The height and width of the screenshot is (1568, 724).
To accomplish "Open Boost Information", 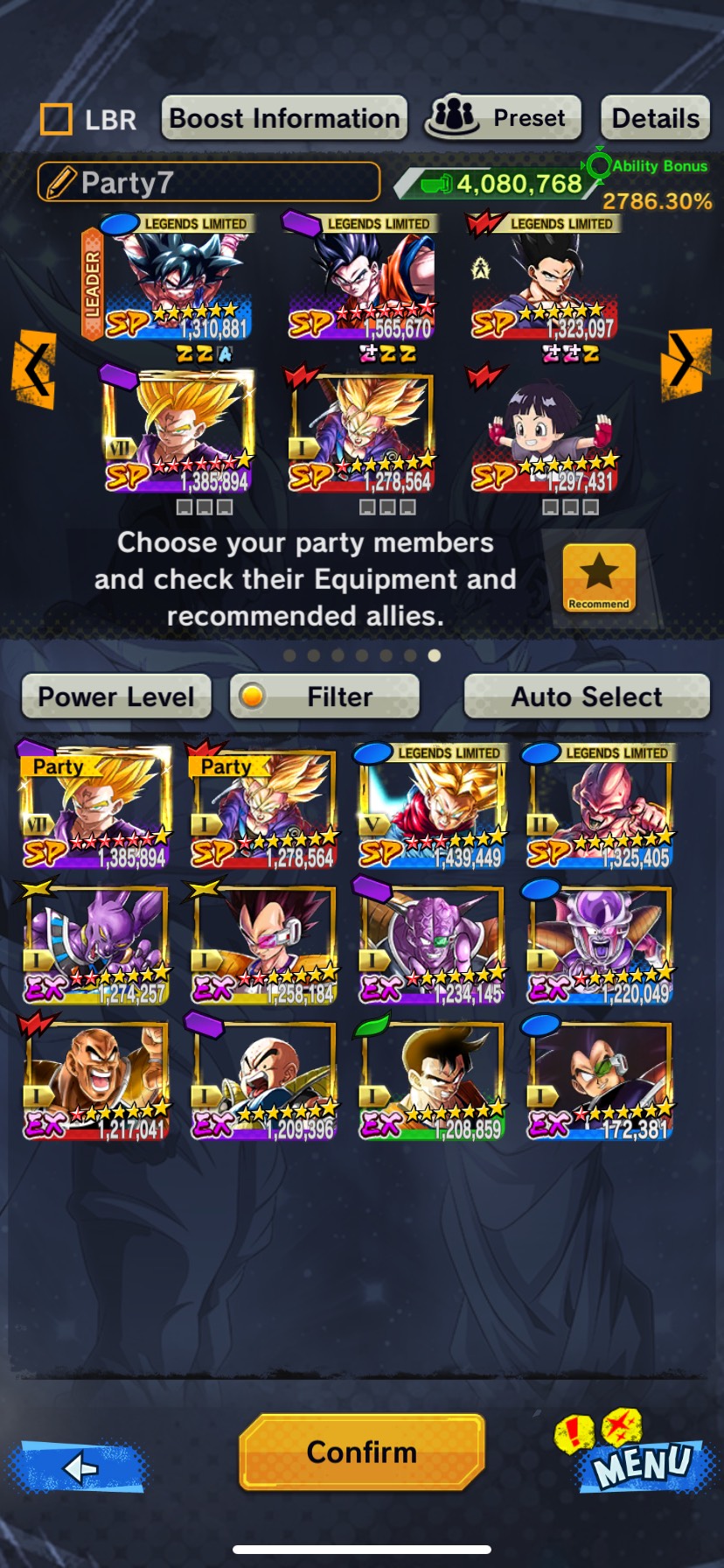I will [x=284, y=118].
